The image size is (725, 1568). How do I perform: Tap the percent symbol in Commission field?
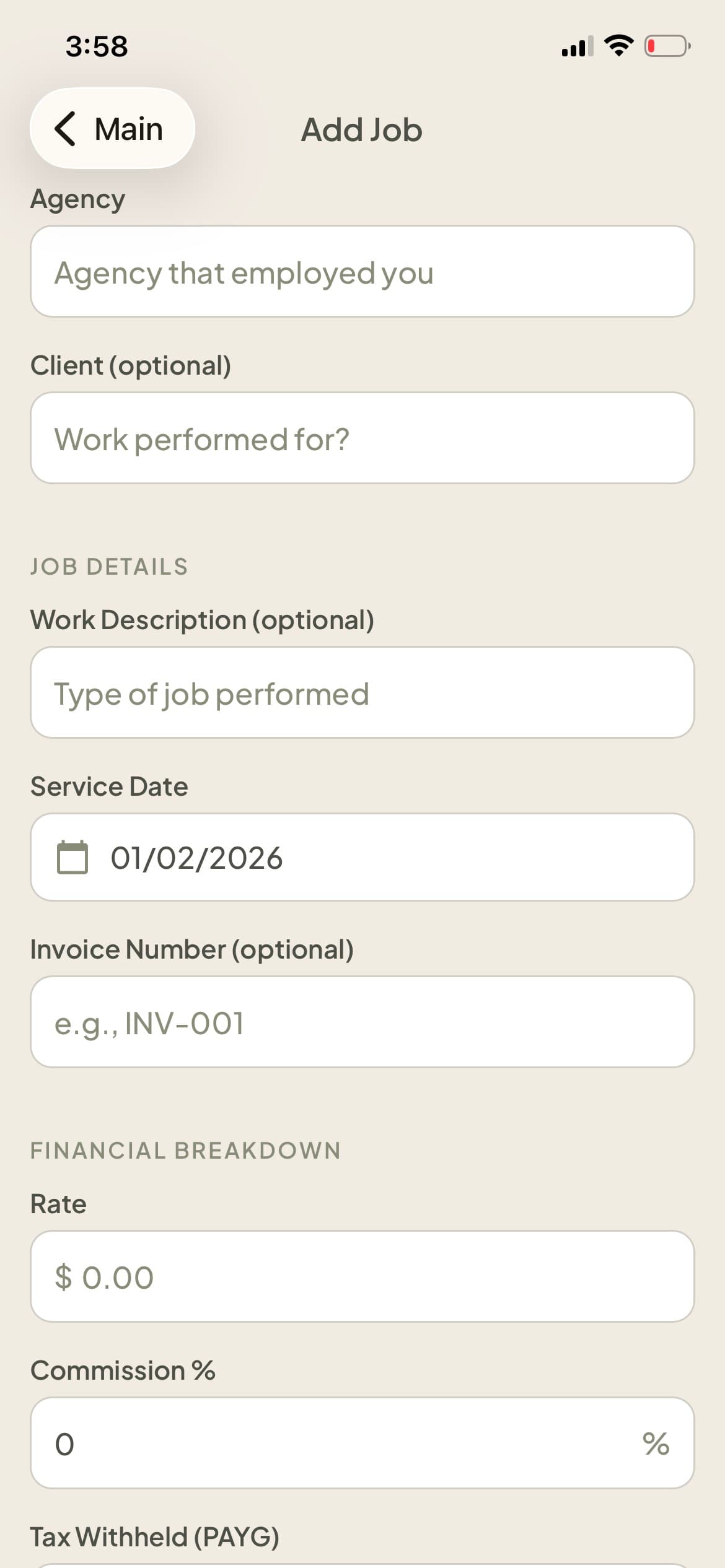point(656,1444)
